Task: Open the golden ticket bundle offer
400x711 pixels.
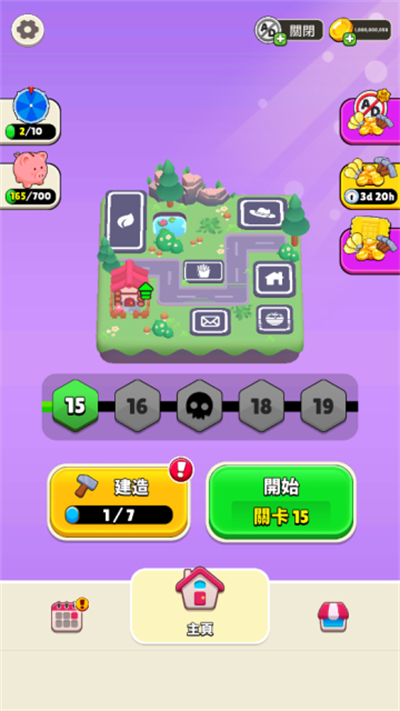Action: pos(370,245)
